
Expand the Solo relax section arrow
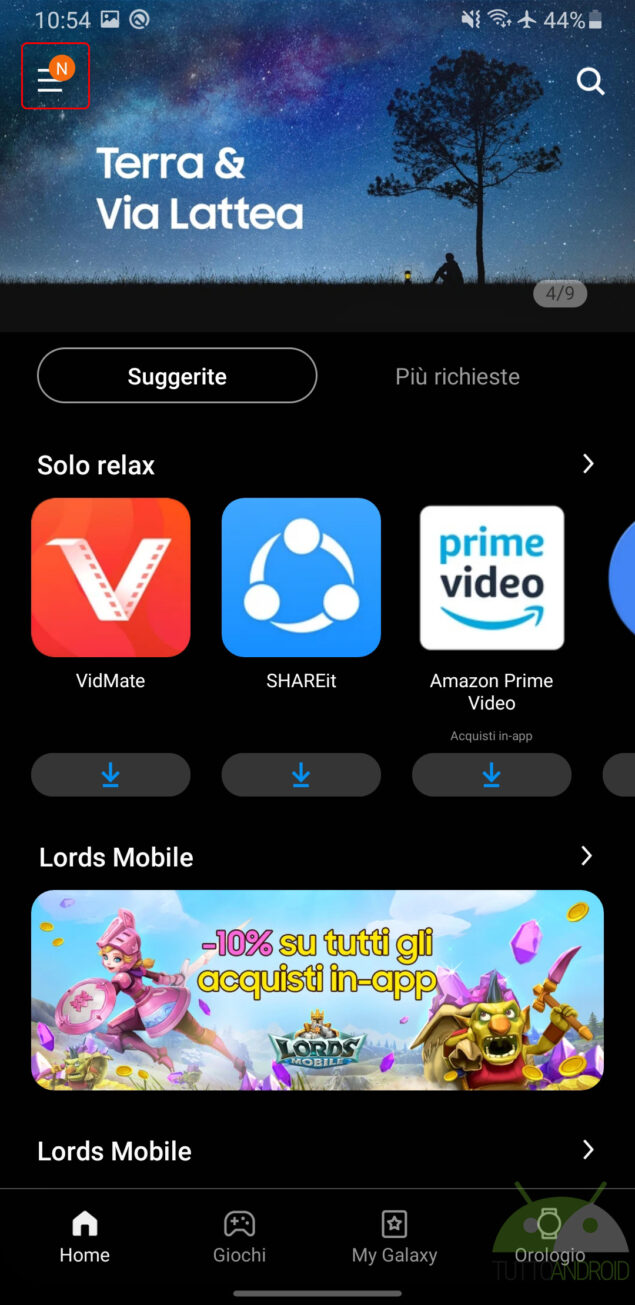588,464
